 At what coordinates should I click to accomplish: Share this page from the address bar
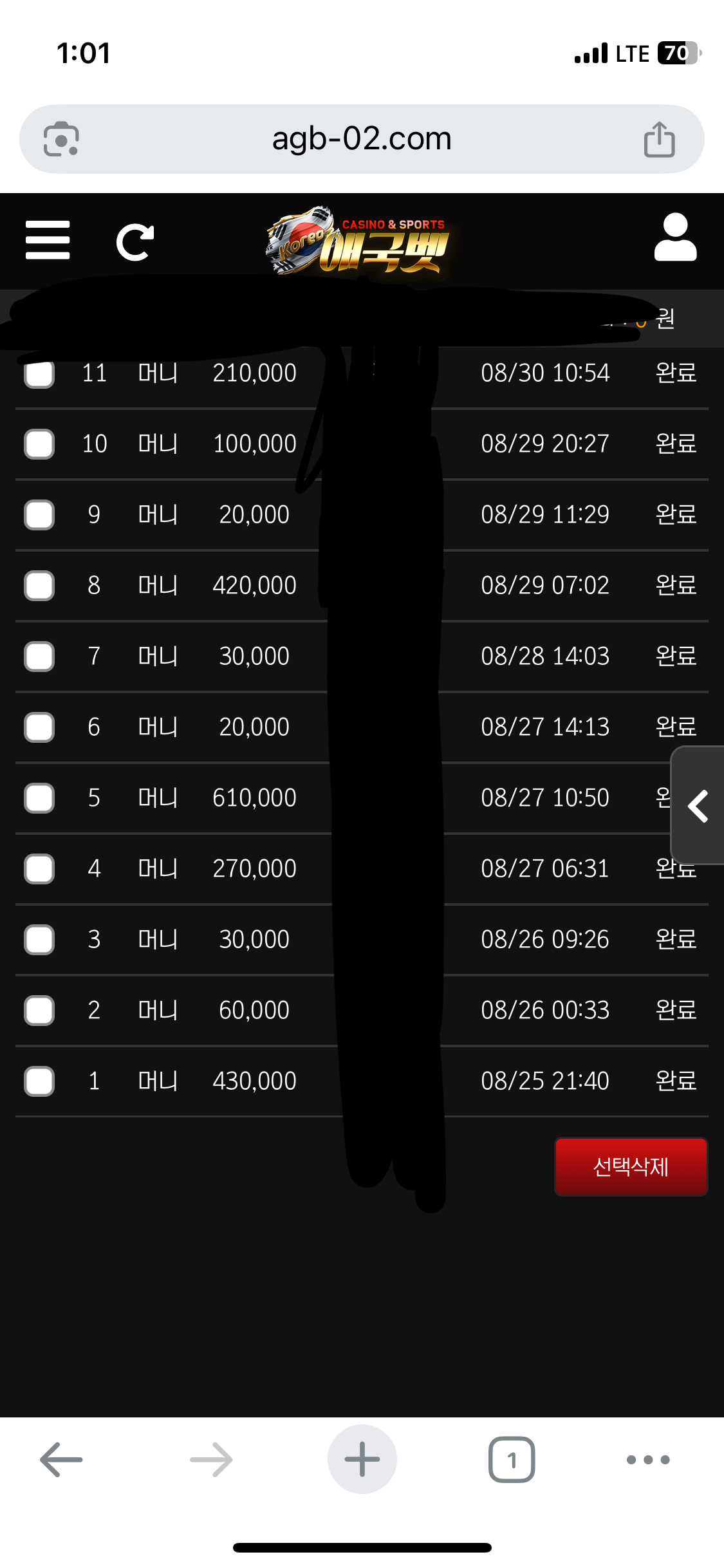pos(659,139)
